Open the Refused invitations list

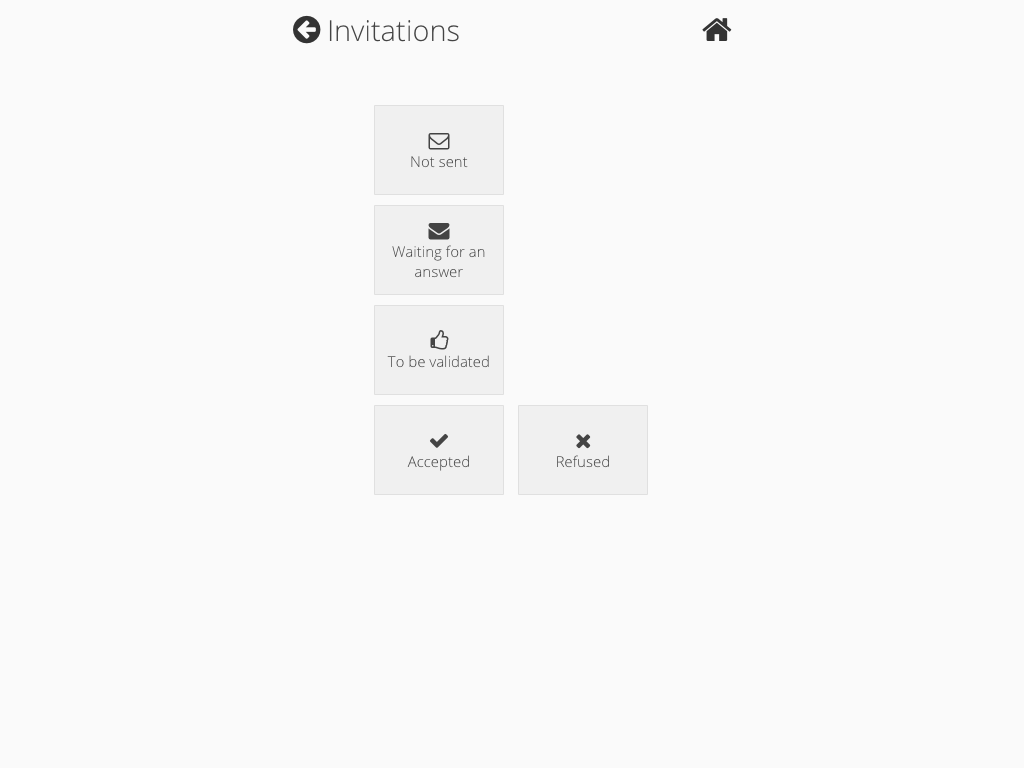coord(582,450)
